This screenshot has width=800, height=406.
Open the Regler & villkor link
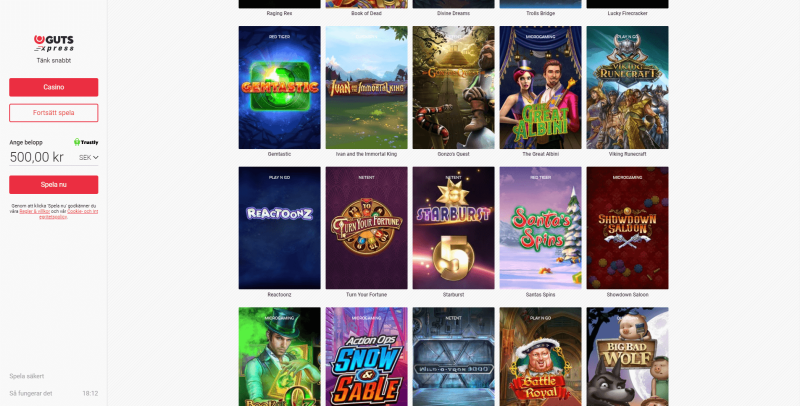32,210
